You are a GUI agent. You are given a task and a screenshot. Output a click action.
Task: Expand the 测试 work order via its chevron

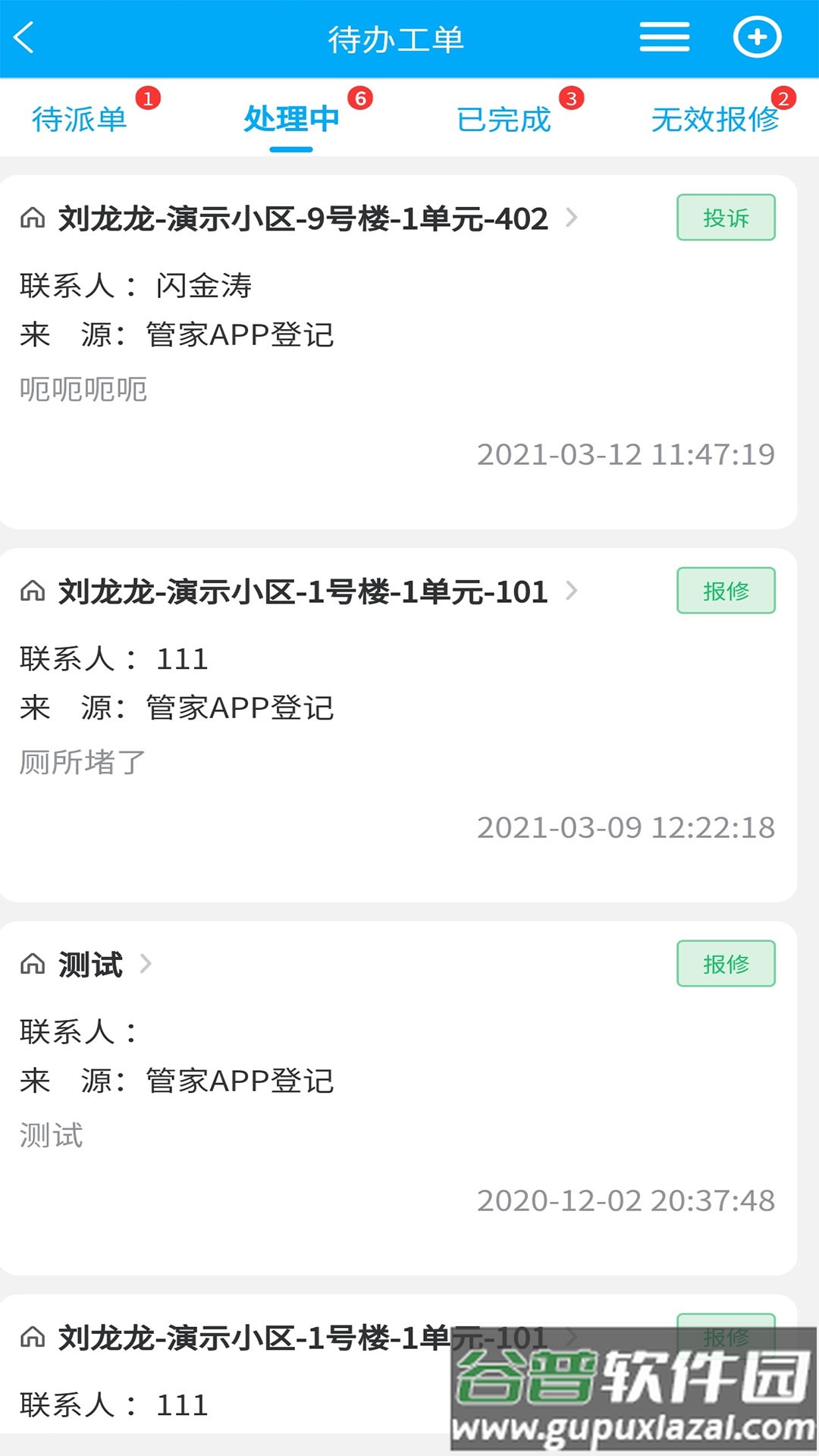click(x=146, y=965)
